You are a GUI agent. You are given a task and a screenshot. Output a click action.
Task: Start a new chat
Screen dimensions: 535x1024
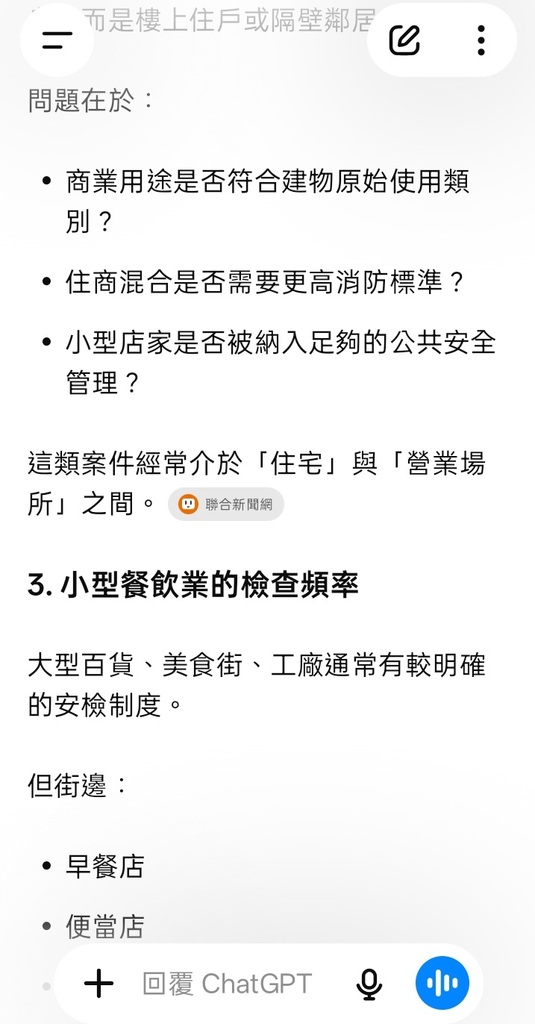[404, 40]
